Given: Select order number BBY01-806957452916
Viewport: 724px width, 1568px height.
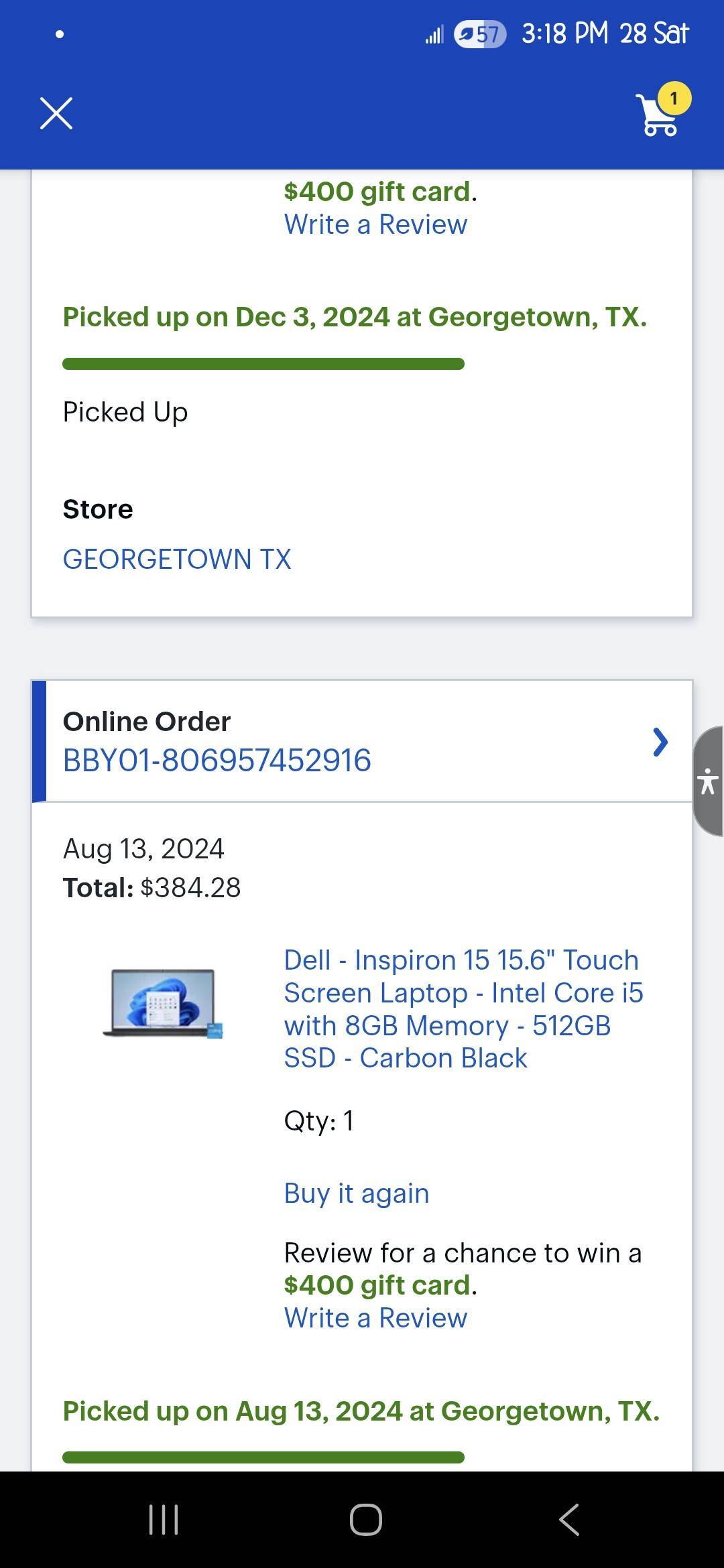Looking at the screenshot, I should click(x=217, y=761).
